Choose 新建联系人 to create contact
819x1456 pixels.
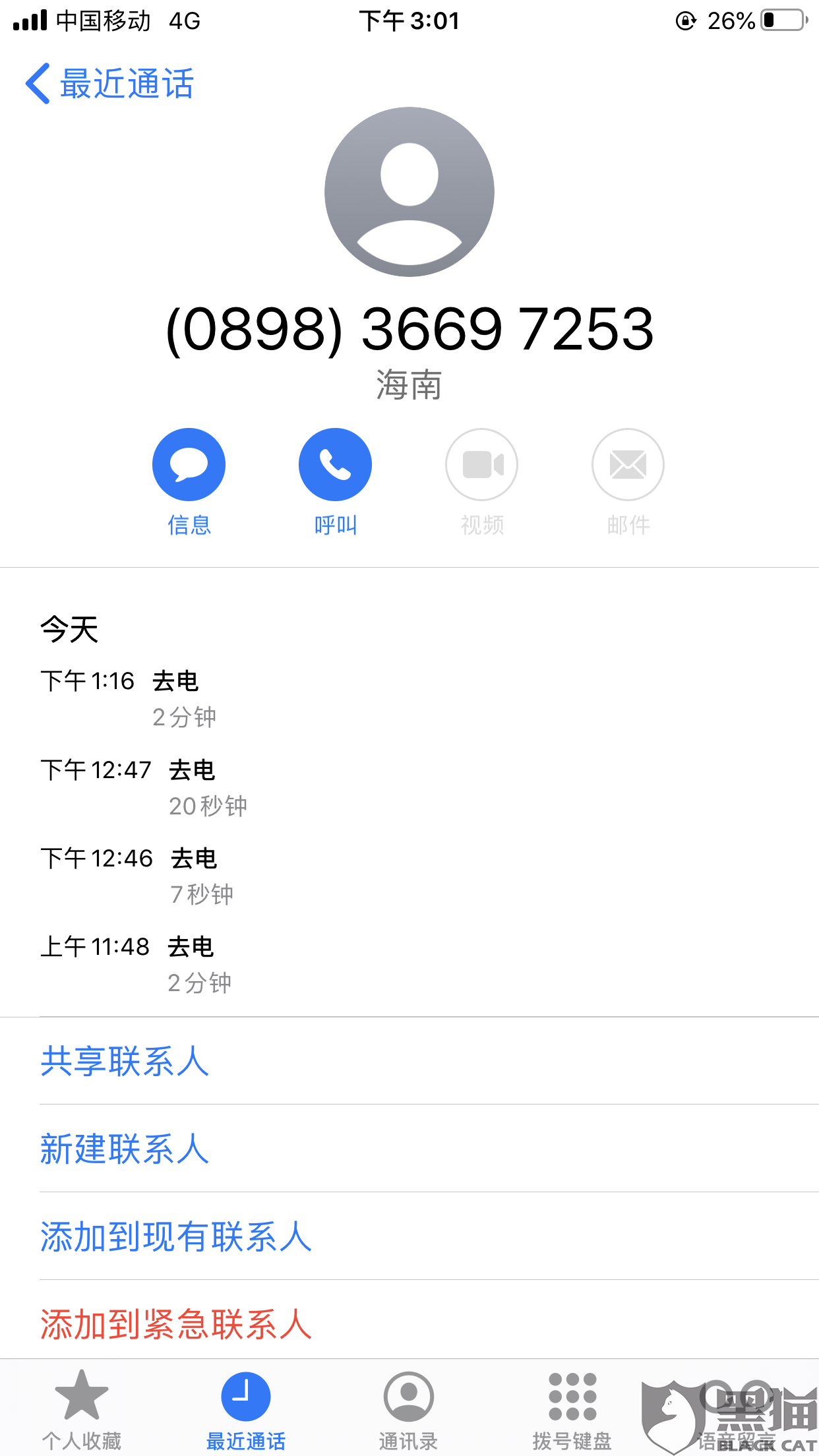click(125, 1149)
